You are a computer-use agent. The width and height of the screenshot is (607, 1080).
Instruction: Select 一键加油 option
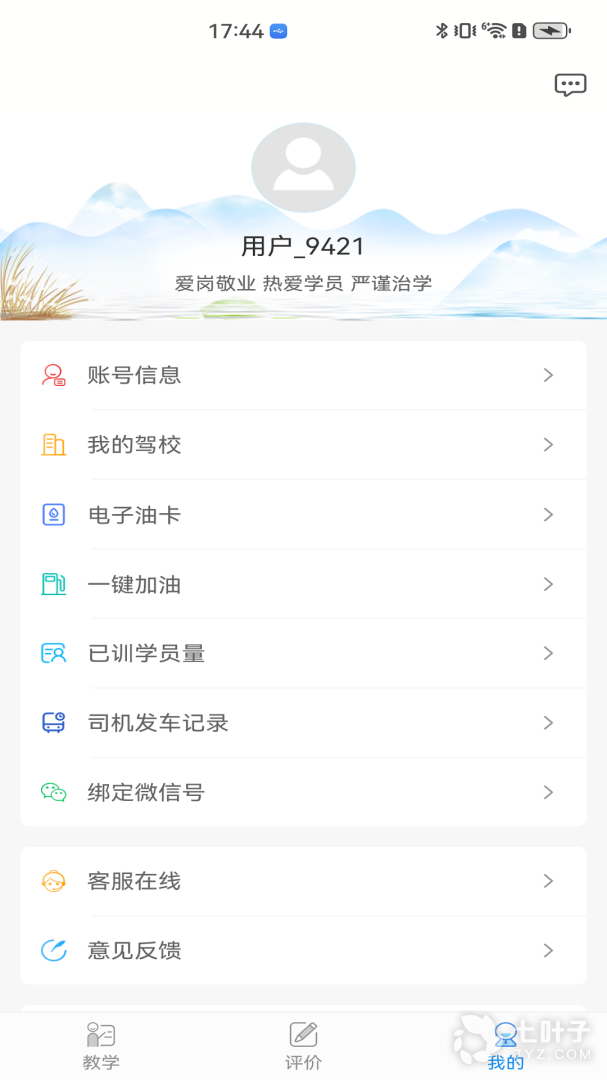click(303, 584)
